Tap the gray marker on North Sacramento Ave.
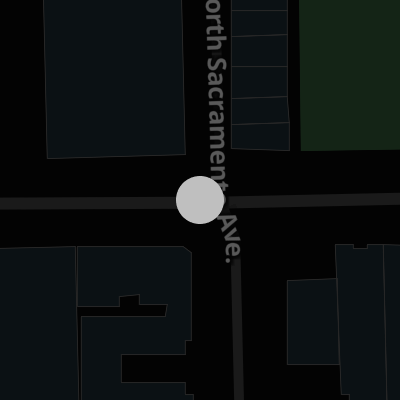Screen dimensions: 400x400 [x=200, y=200]
